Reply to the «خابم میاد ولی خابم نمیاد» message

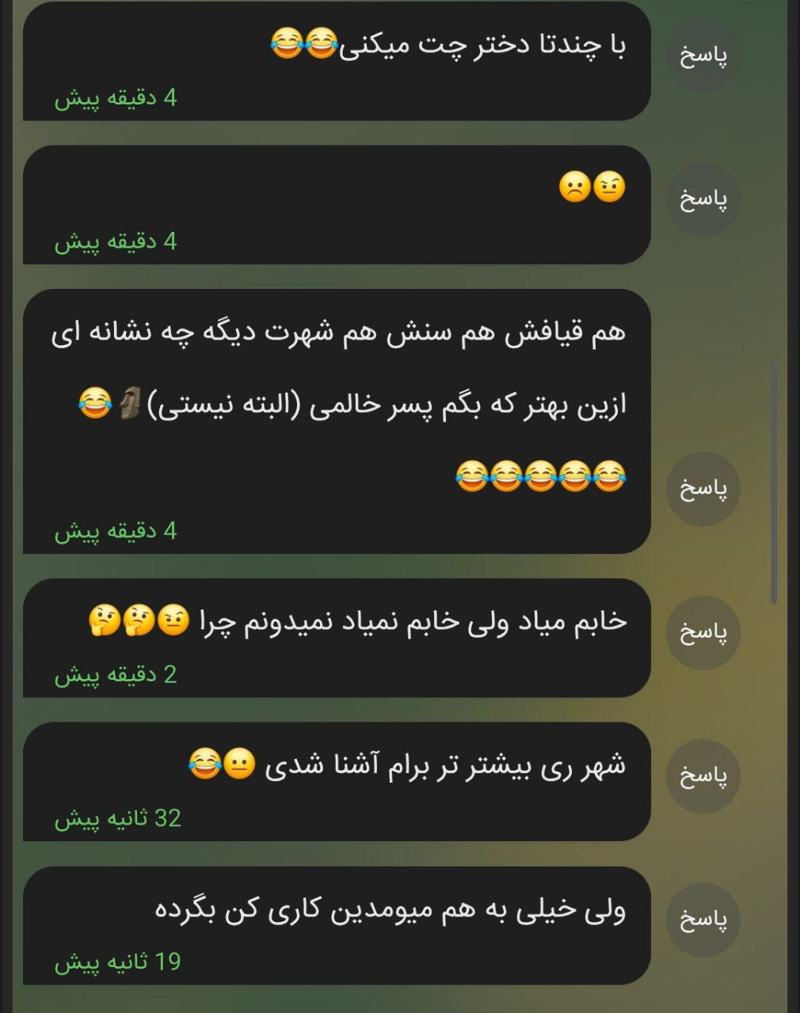pyautogui.click(x=703, y=632)
